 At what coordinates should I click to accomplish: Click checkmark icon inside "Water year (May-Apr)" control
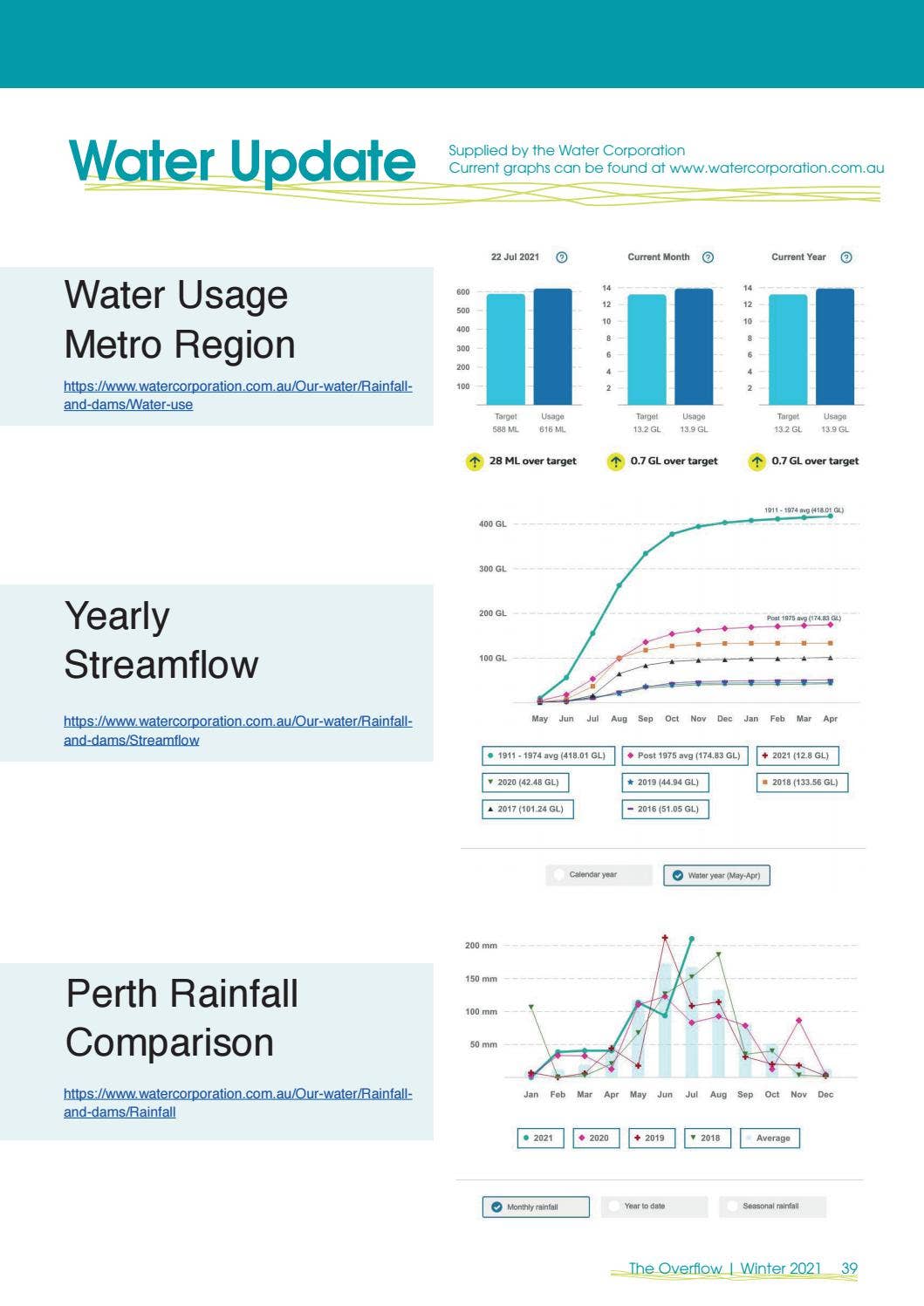(678, 875)
